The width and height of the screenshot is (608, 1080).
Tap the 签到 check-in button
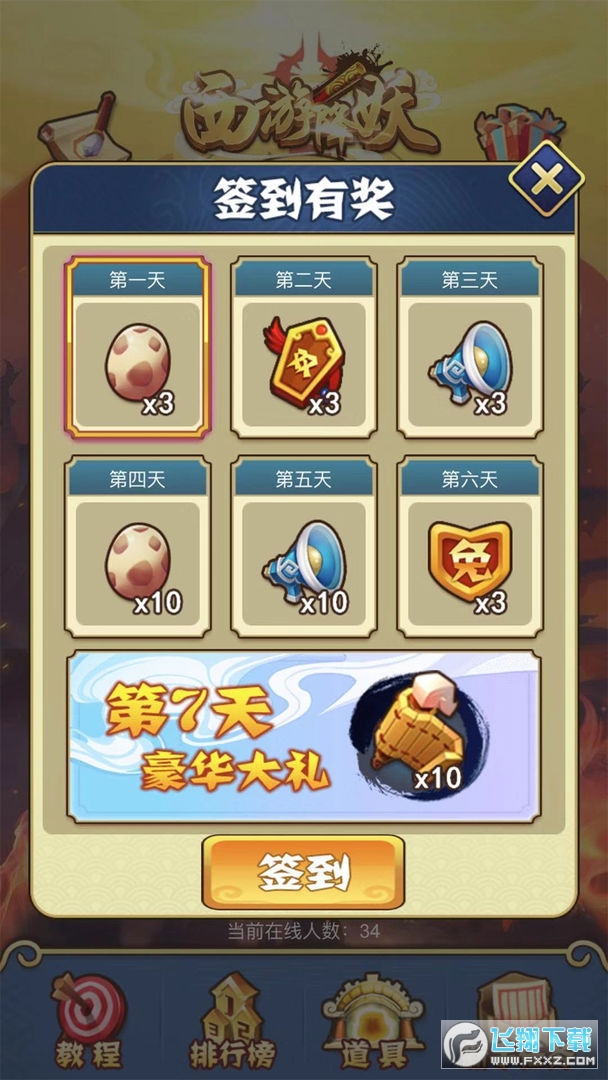pos(304,872)
